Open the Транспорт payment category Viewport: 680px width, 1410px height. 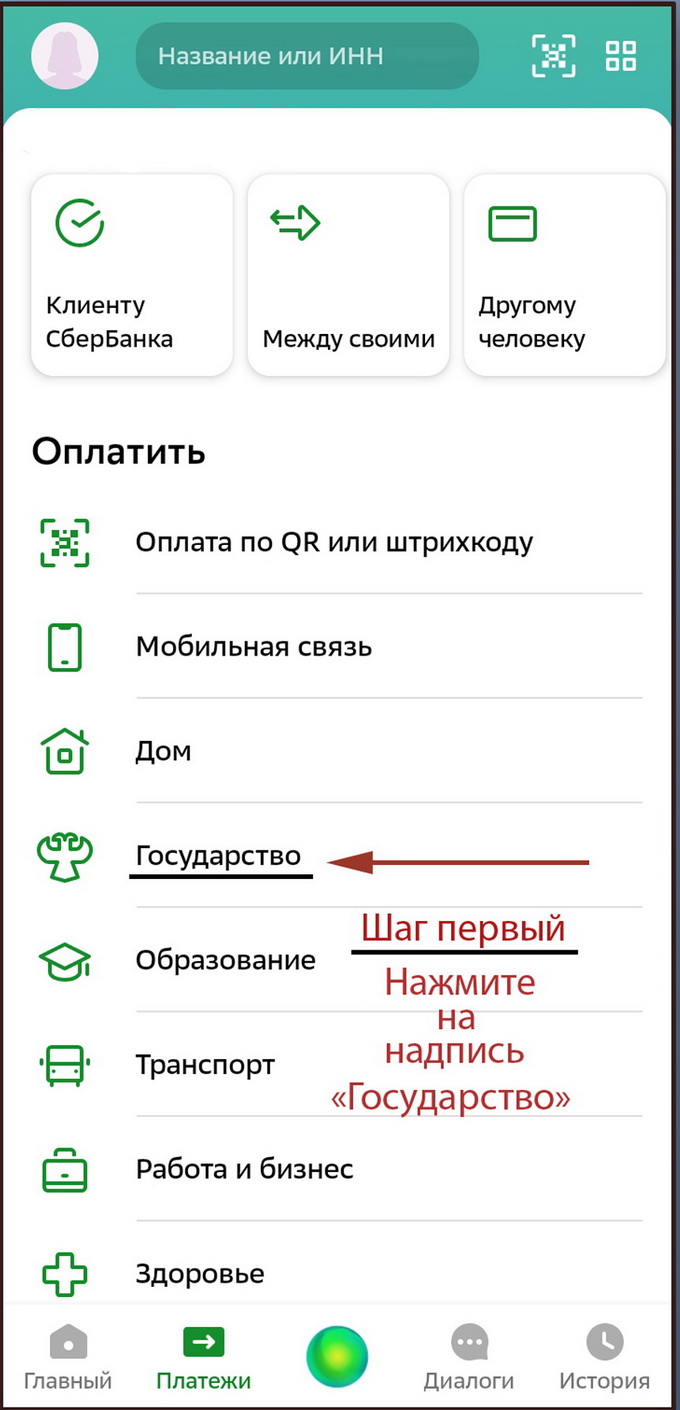205,1065
